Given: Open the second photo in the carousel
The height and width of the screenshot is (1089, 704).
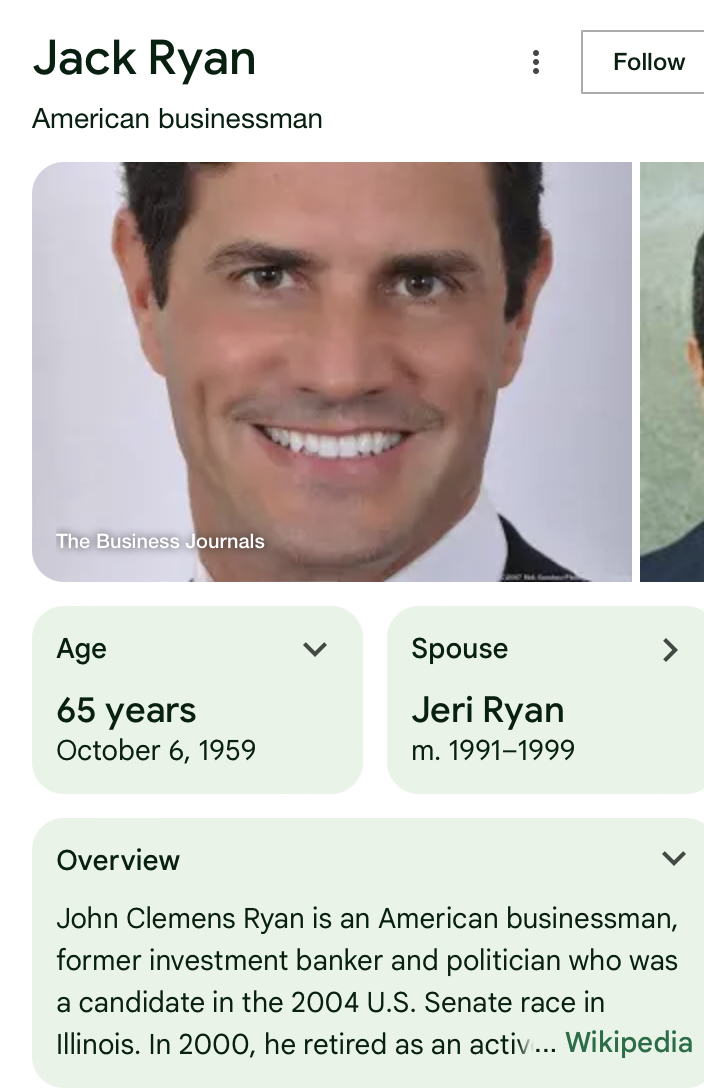Looking at the screenshot, I should point(673,371).
